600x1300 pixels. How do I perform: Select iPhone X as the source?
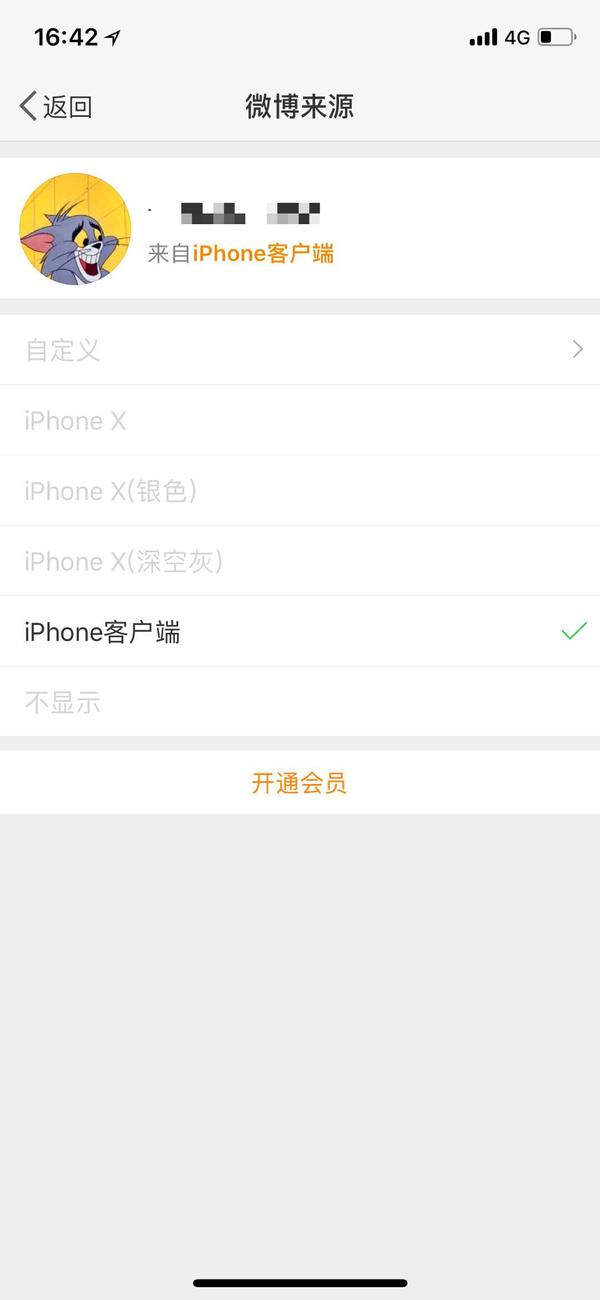(300, 421)
